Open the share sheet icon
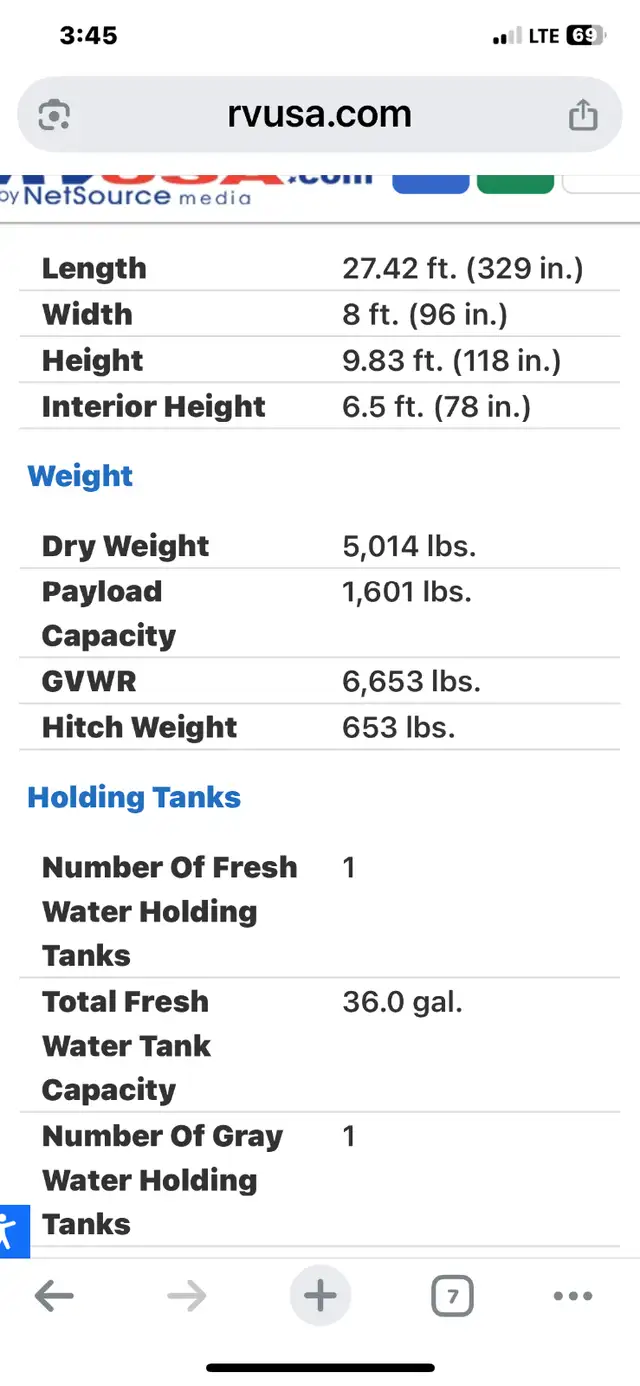Viewport: 640px width, 1386px height. [582, 115]
